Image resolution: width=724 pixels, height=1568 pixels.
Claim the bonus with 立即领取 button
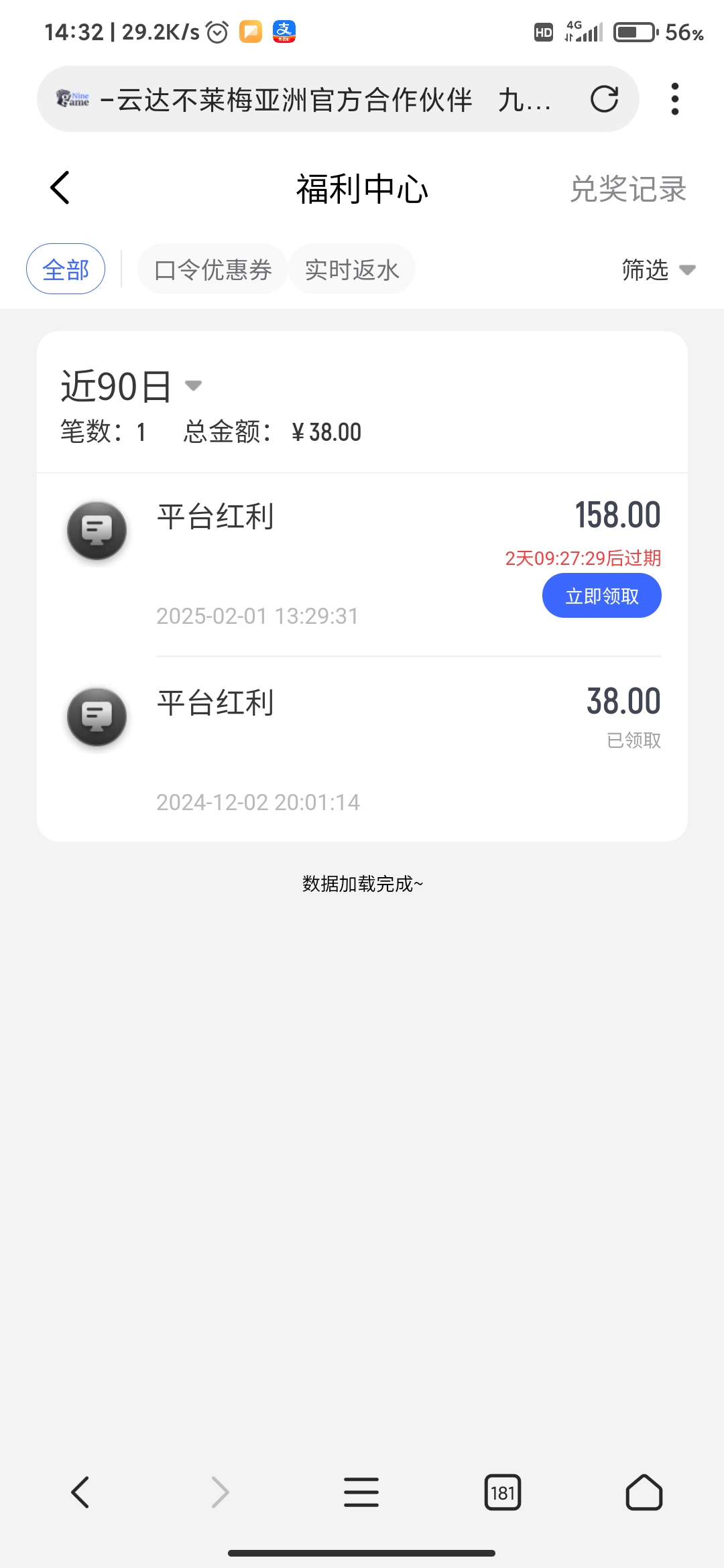pyautogui.click(x=601, y=595)
